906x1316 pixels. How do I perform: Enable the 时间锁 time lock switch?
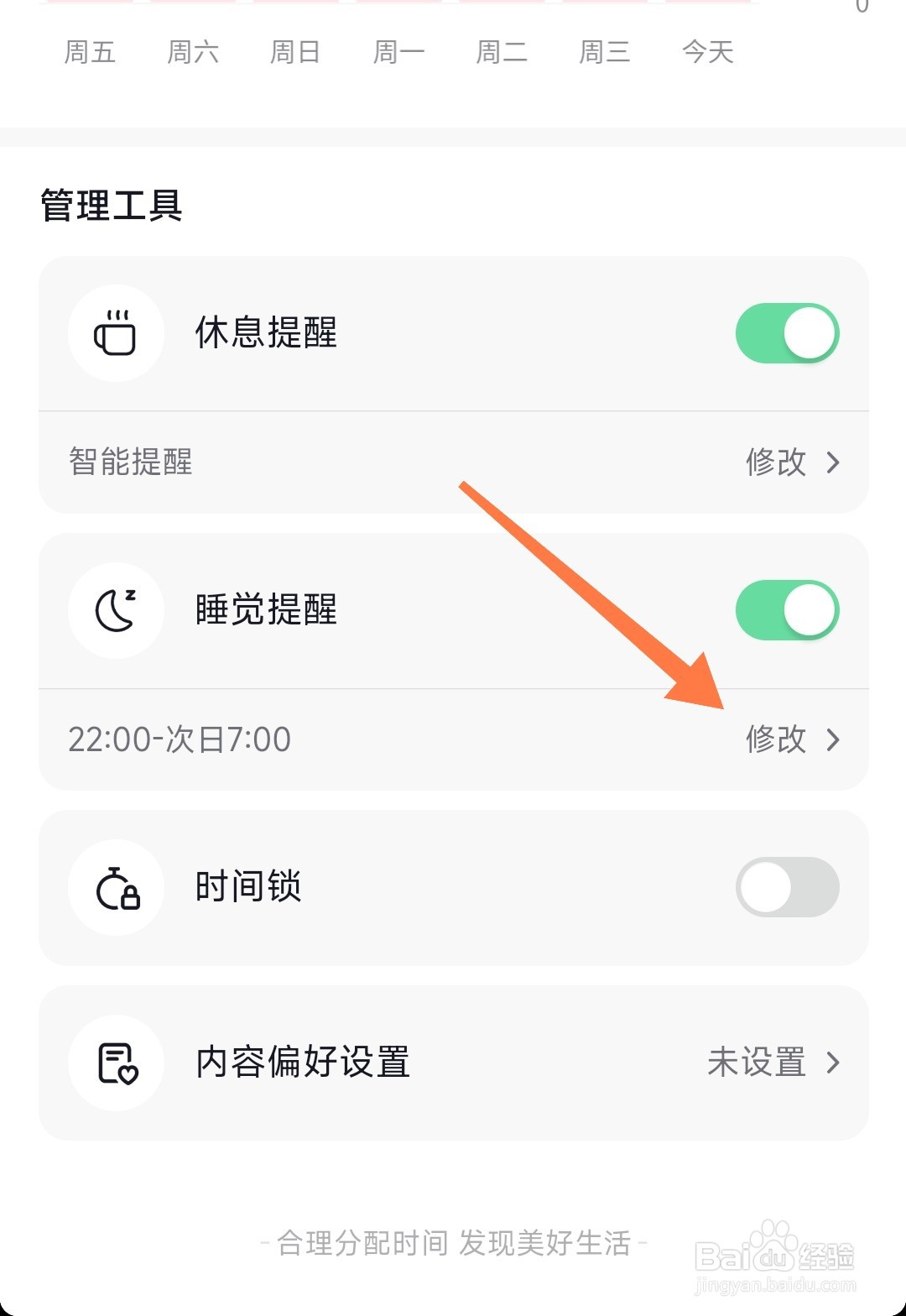click(787, 887)
